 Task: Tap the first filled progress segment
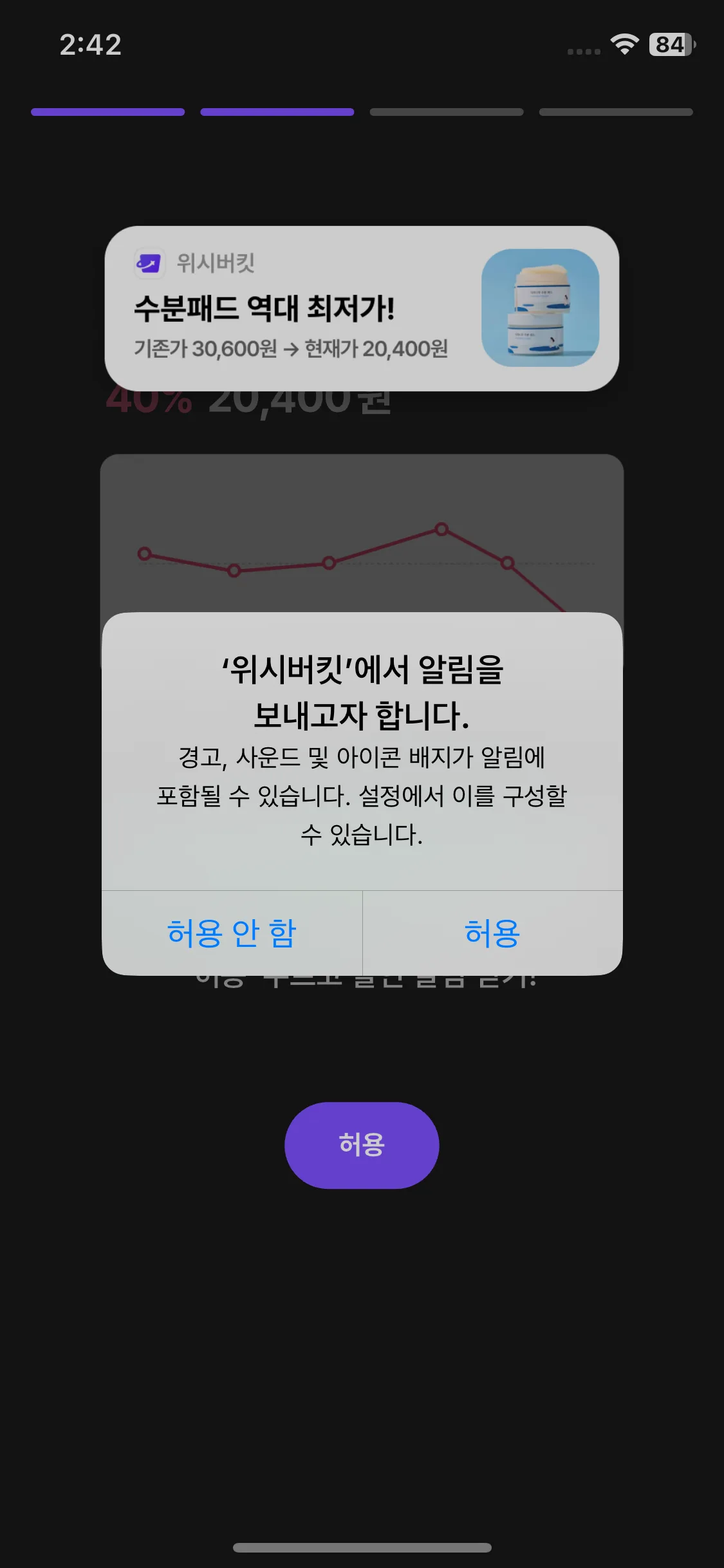[x=107, y=111]
